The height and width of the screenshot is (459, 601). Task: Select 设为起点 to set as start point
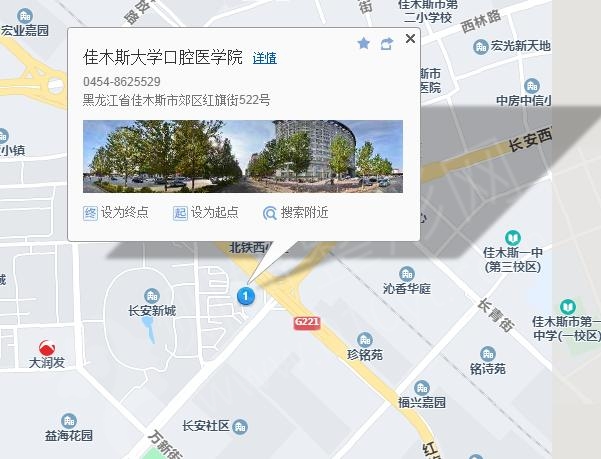(x=206, y=213)
